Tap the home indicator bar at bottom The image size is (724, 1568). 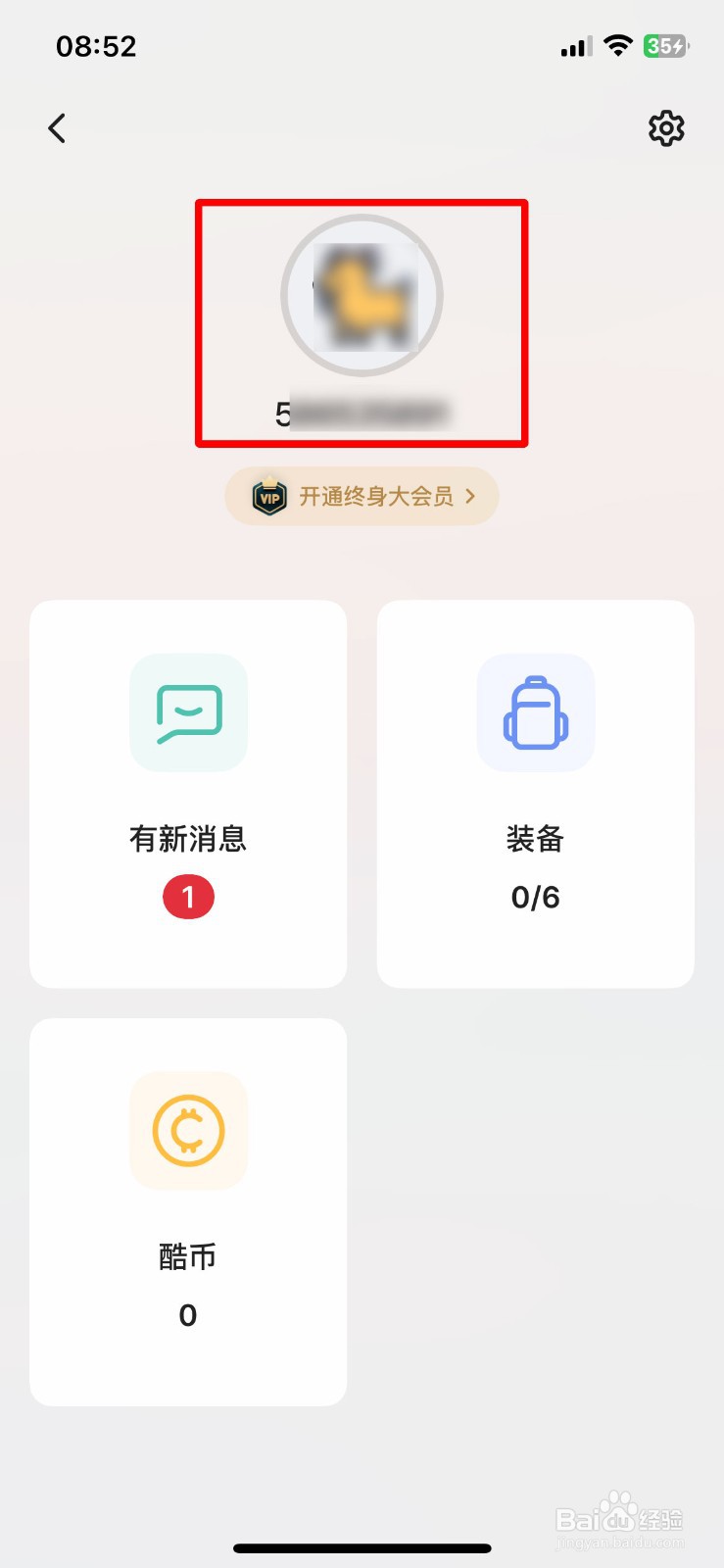(x=362, y=1548)
